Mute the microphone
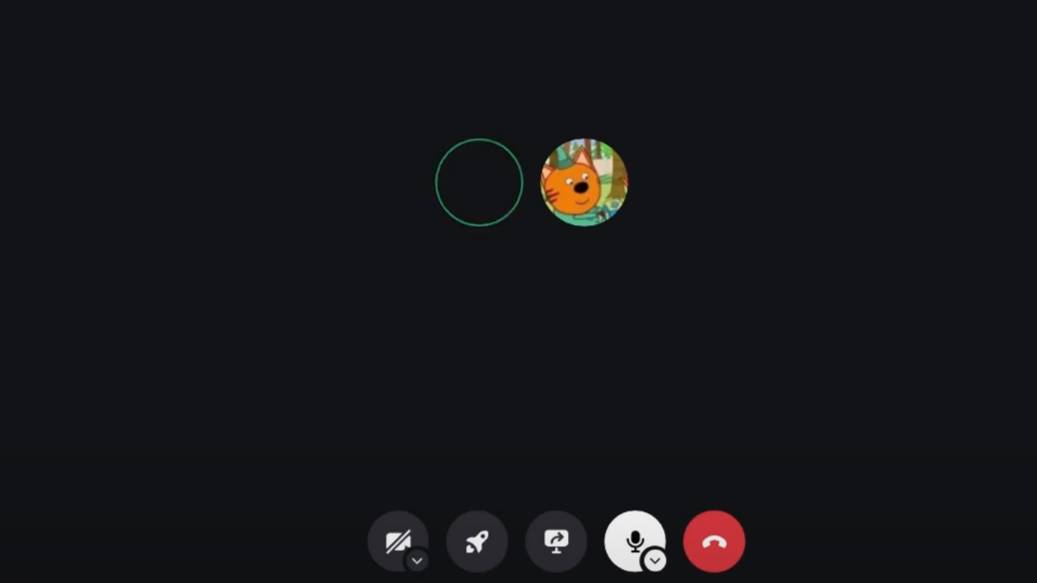The height and width of the screenshot is (583, 1037). [633, 539]
